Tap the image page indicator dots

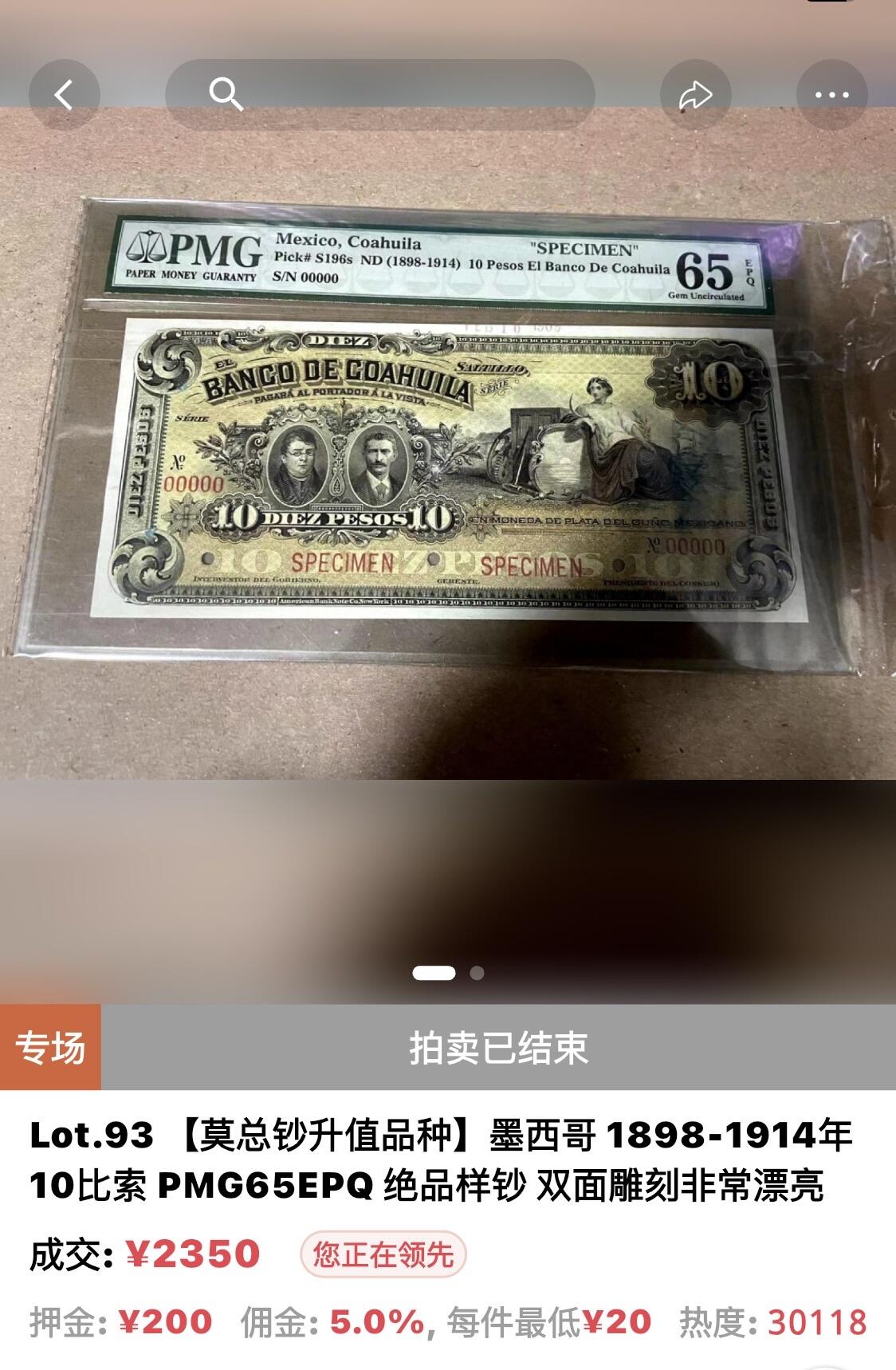point(448,973)
